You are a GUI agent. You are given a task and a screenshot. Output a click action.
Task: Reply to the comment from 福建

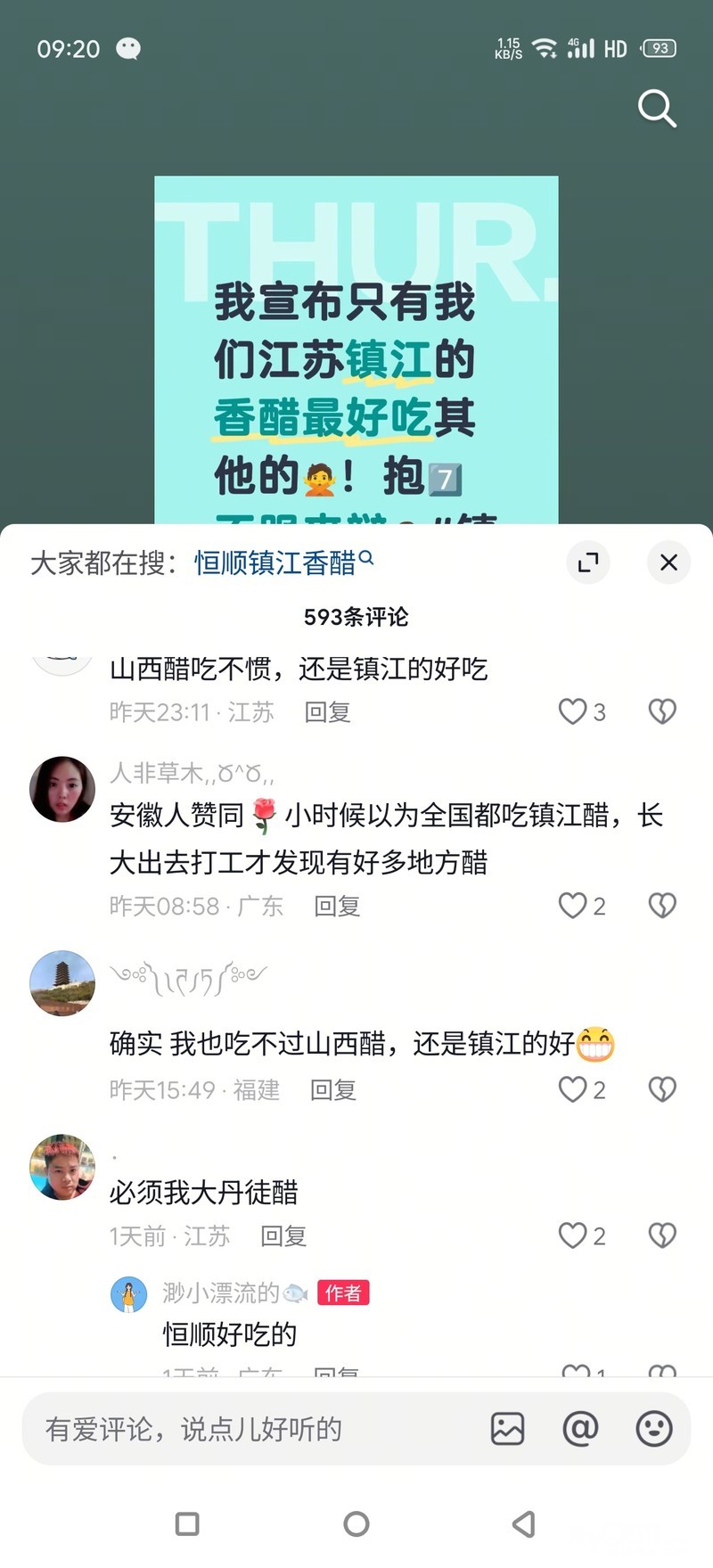pos(332,1090)
